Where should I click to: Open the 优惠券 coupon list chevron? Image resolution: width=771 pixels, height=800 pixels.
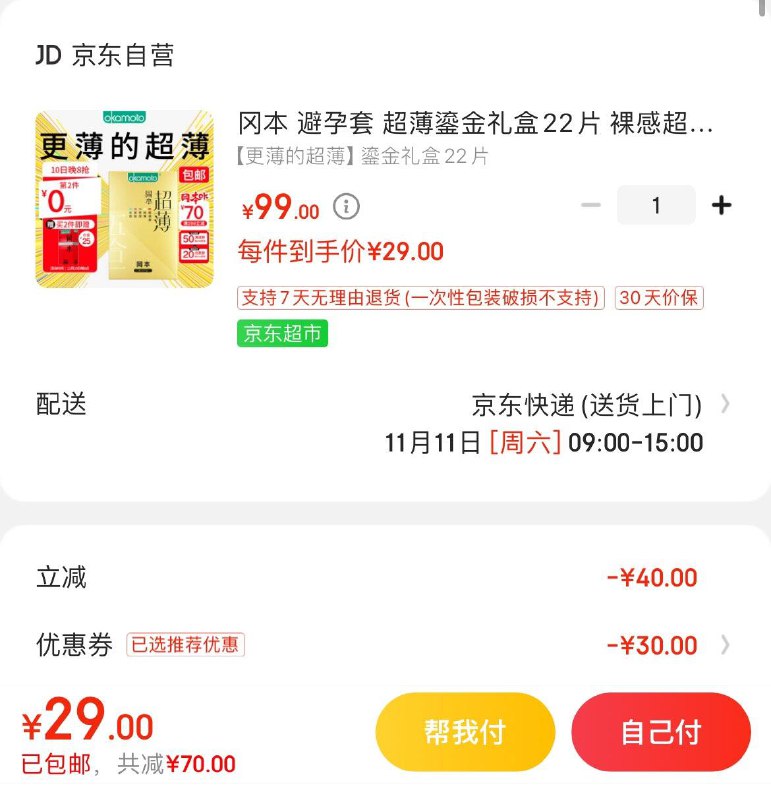click(724, 645)
